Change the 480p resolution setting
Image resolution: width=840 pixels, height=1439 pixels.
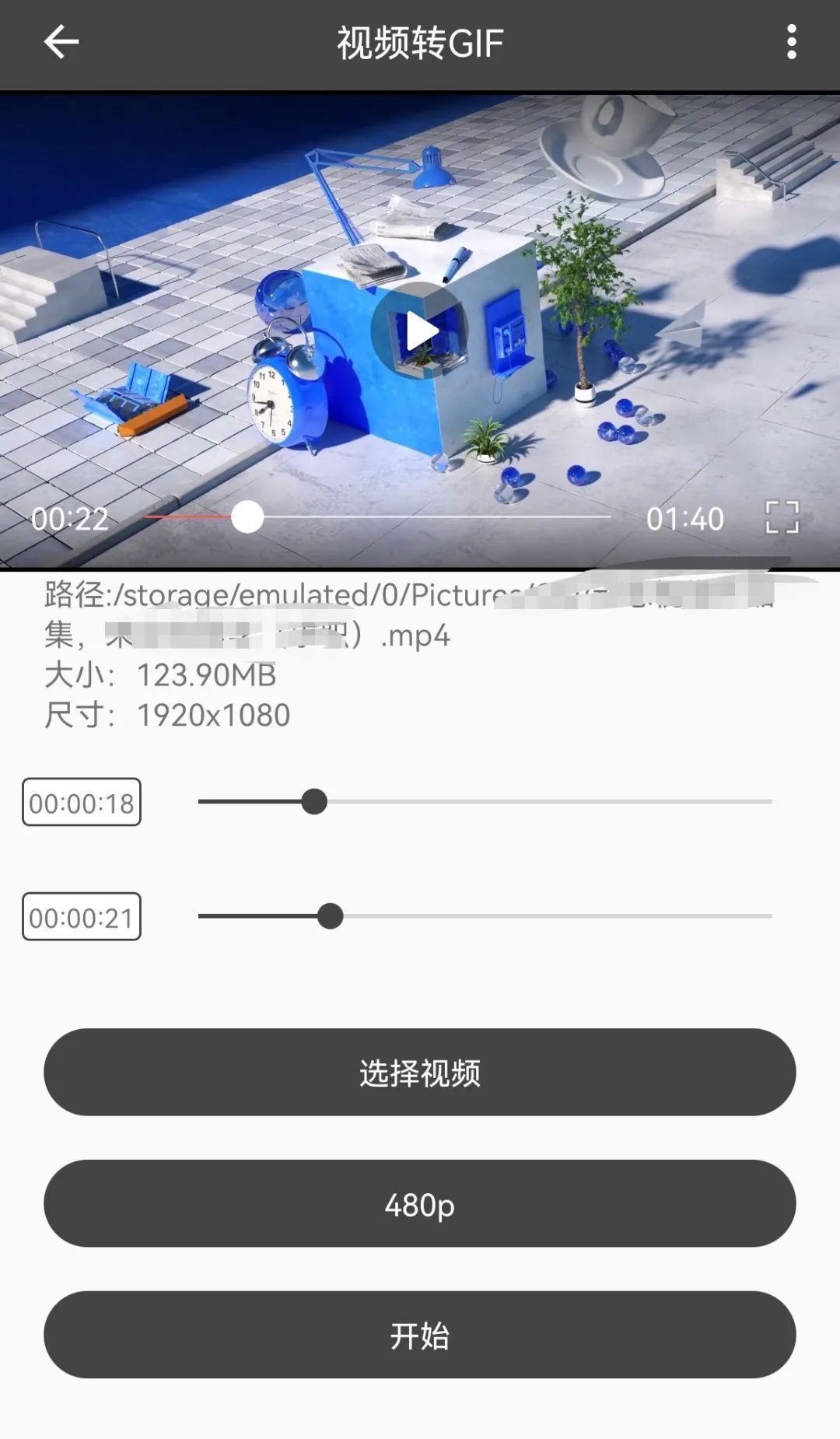coord(420,1204)
